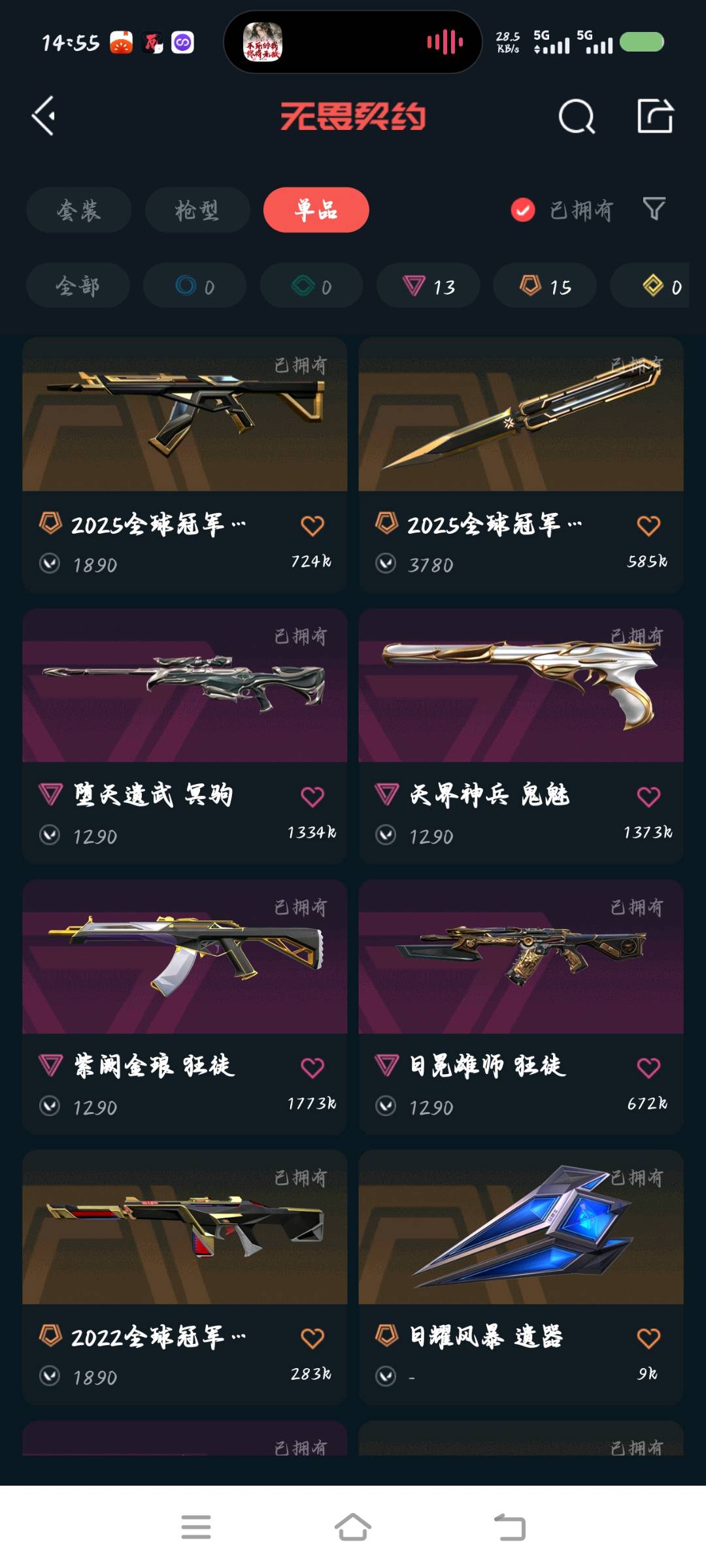Filter by the orange tier with 15

(x=545, y=286)
